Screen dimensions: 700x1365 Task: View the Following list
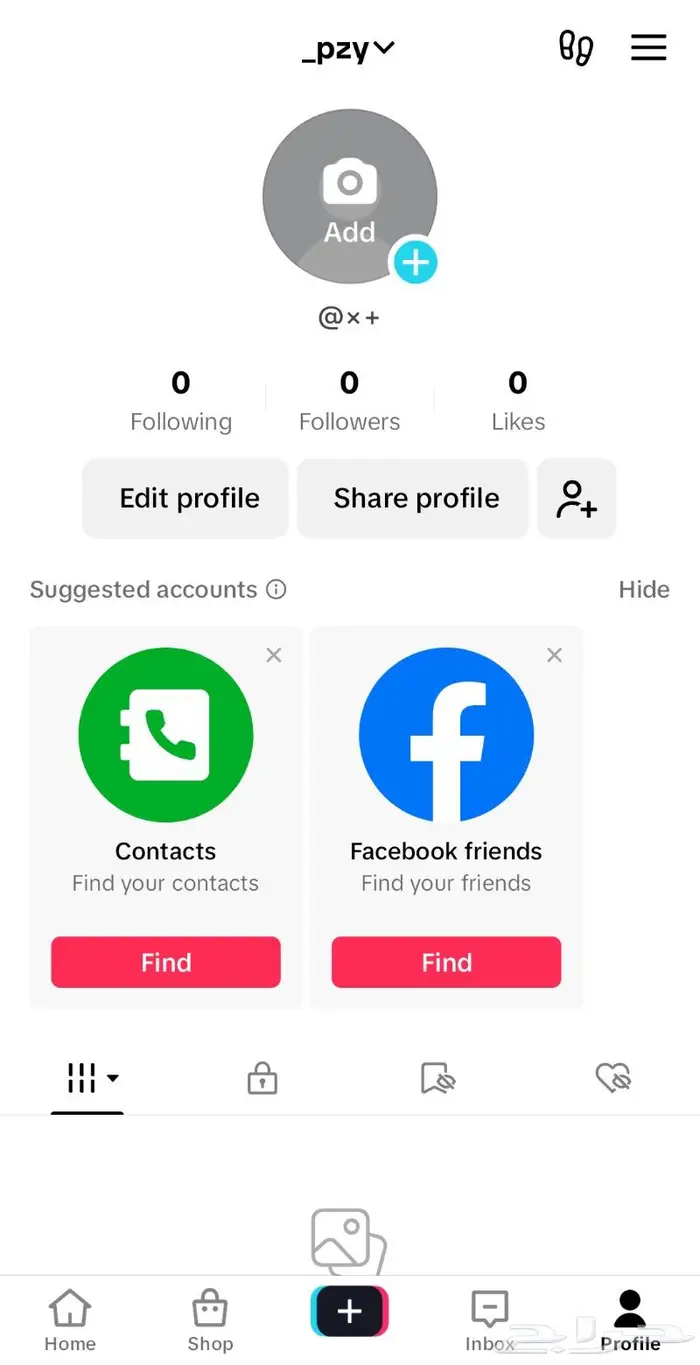pos(181,401)
